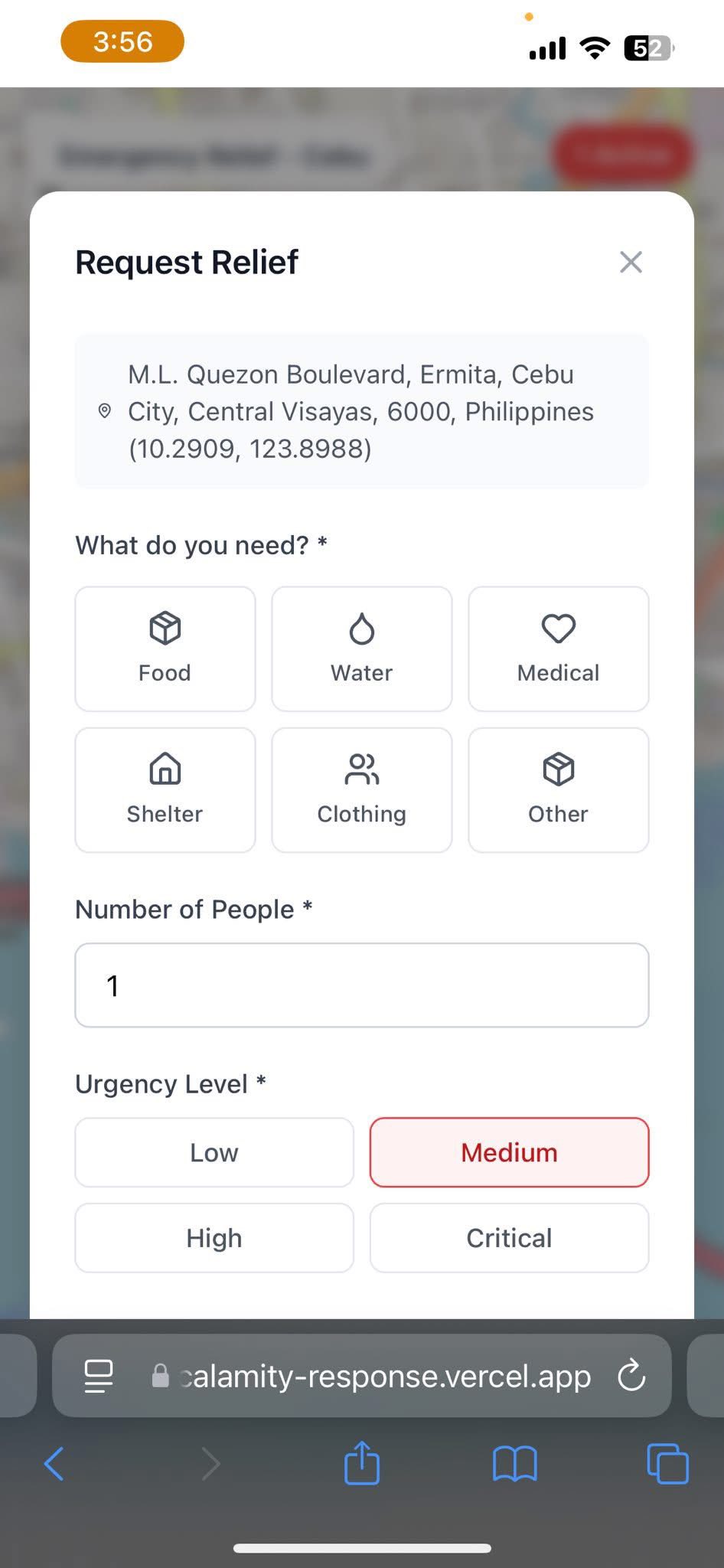Select Other as the relief type
The width and height of the screenshot is (724, 1568).
pos(558,789)
